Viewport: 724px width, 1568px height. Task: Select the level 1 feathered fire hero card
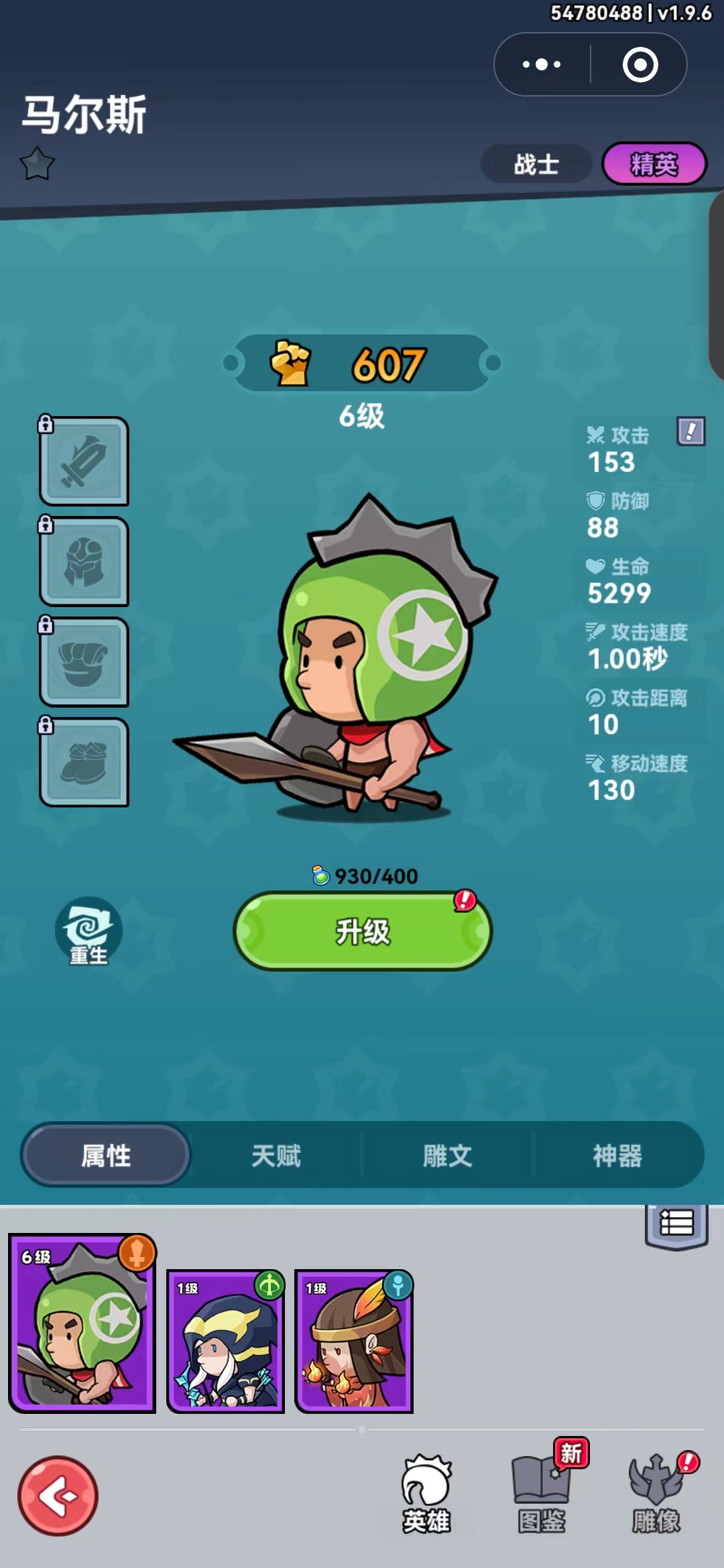pos(354,1342)
